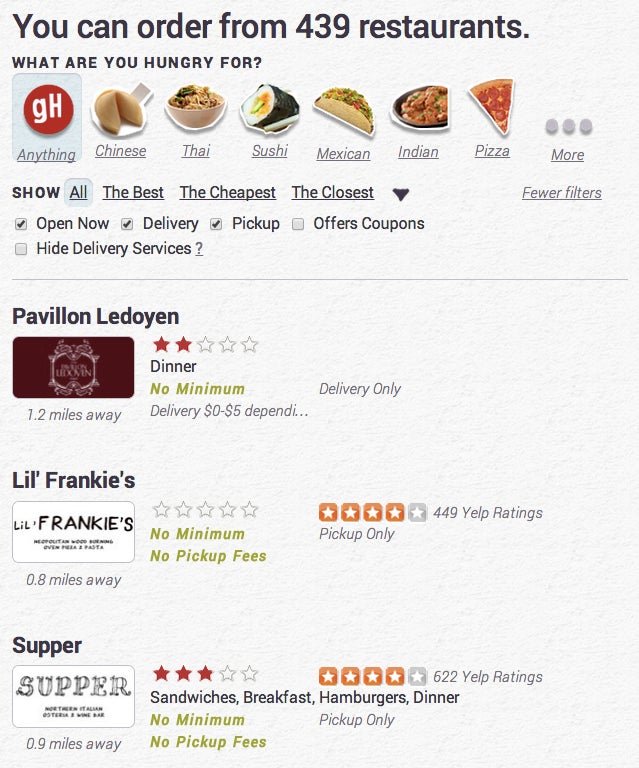Tap the Fewer filters link

point(561,193)
